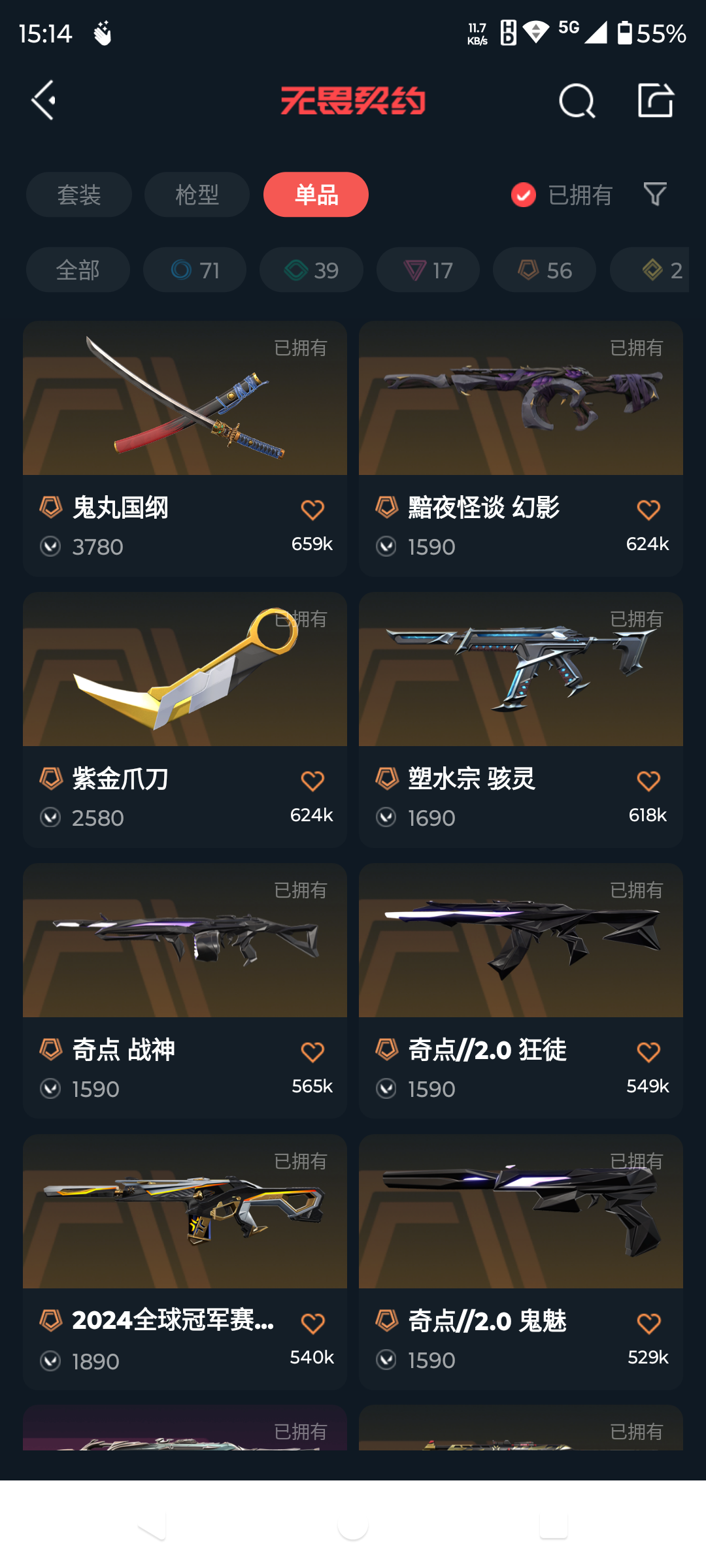Screen dimensions: 706x1568
Task: Favorite the 塑水宗 骇灵 skin
Action: [648, 781]
